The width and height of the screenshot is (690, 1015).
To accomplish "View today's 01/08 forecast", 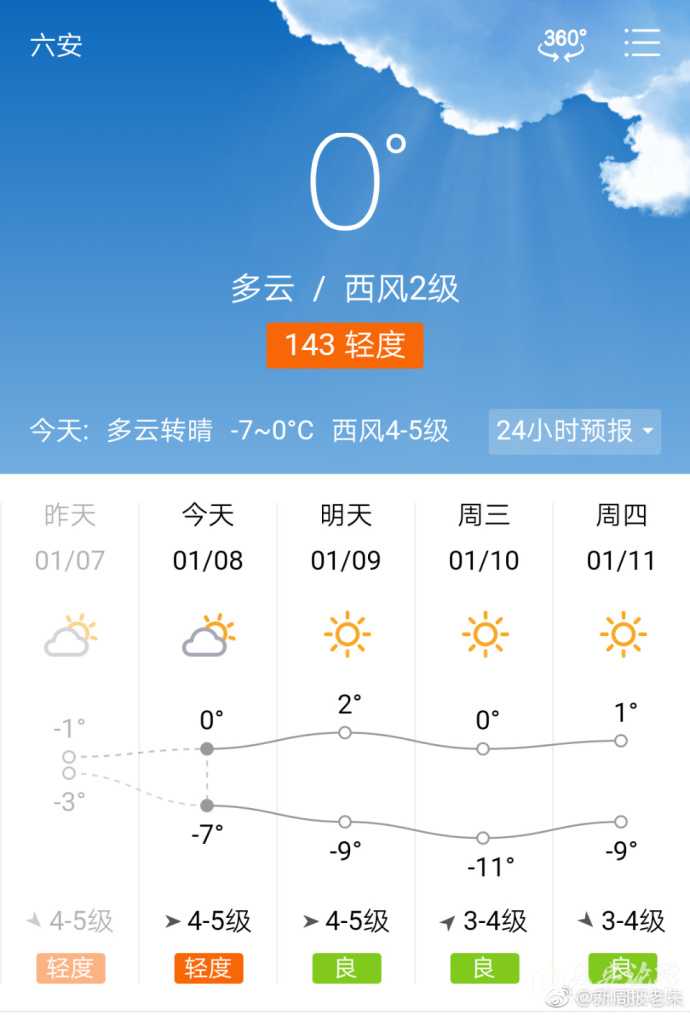I will 207,538.
